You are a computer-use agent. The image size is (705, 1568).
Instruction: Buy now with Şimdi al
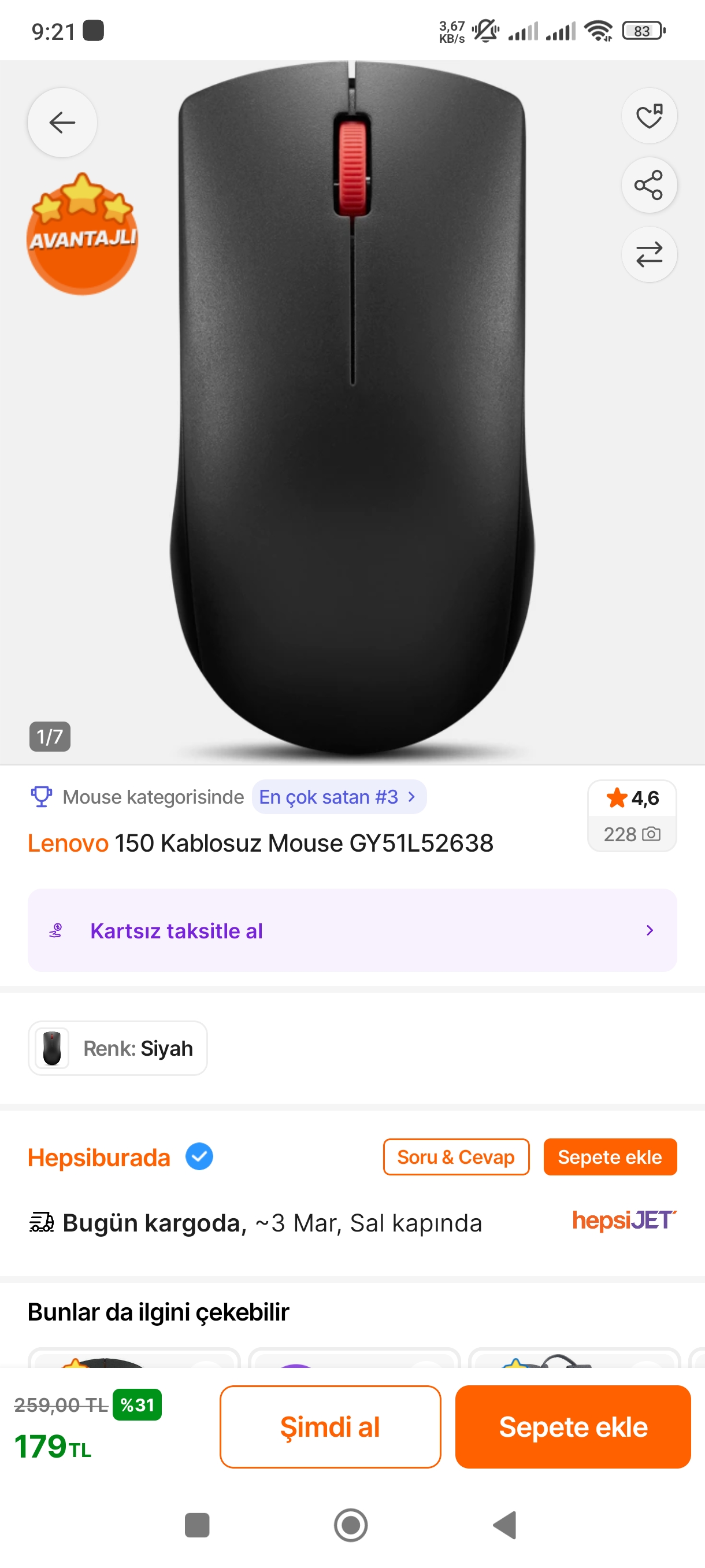[330, 1426]
